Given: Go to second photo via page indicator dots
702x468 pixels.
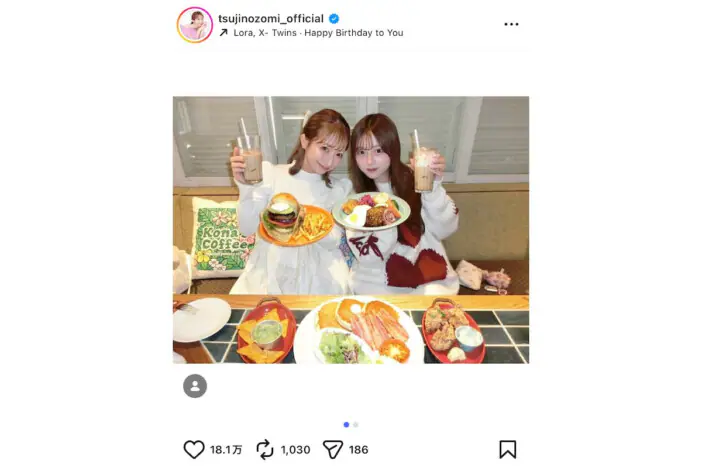Looking at the screenshot, I should coord(356,424).
